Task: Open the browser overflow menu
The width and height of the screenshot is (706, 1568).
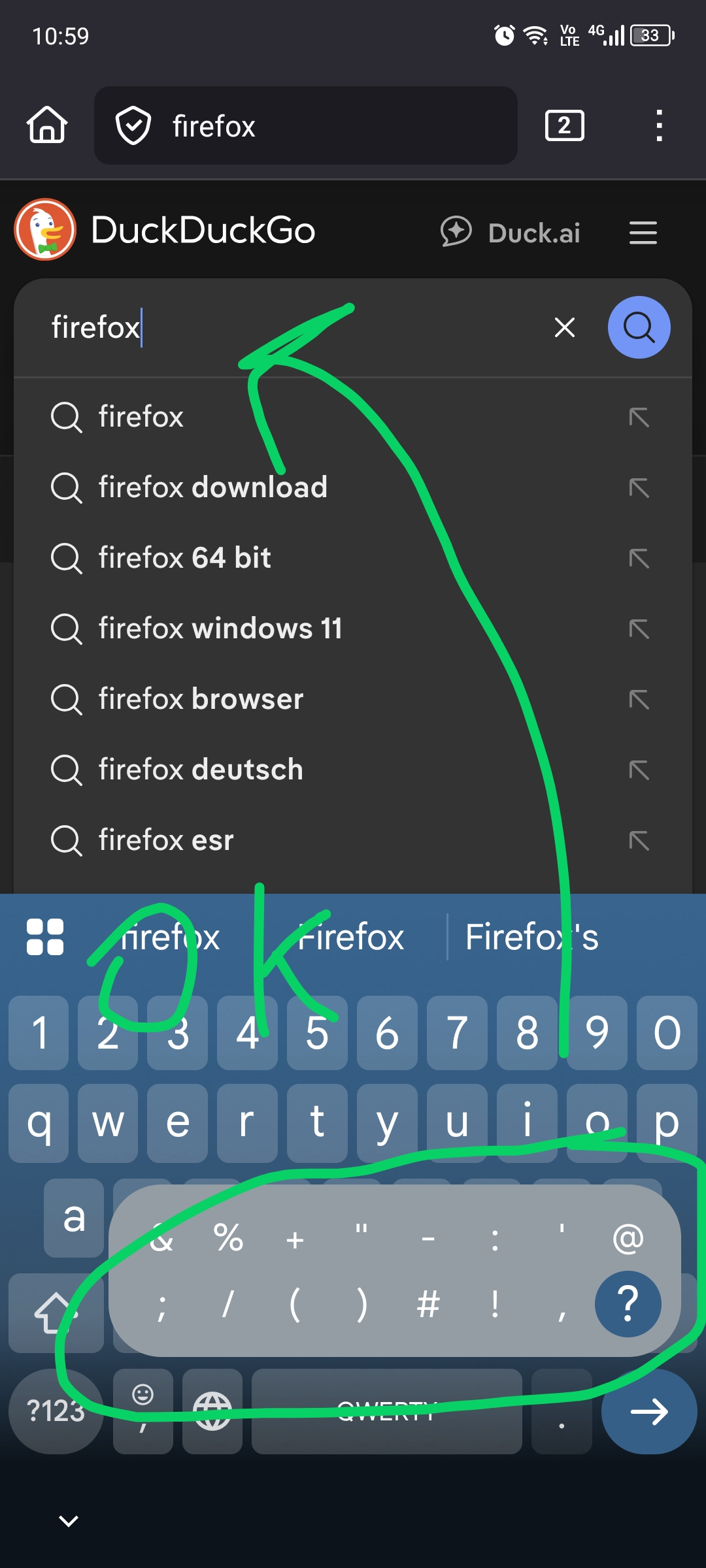Action: 659,125
